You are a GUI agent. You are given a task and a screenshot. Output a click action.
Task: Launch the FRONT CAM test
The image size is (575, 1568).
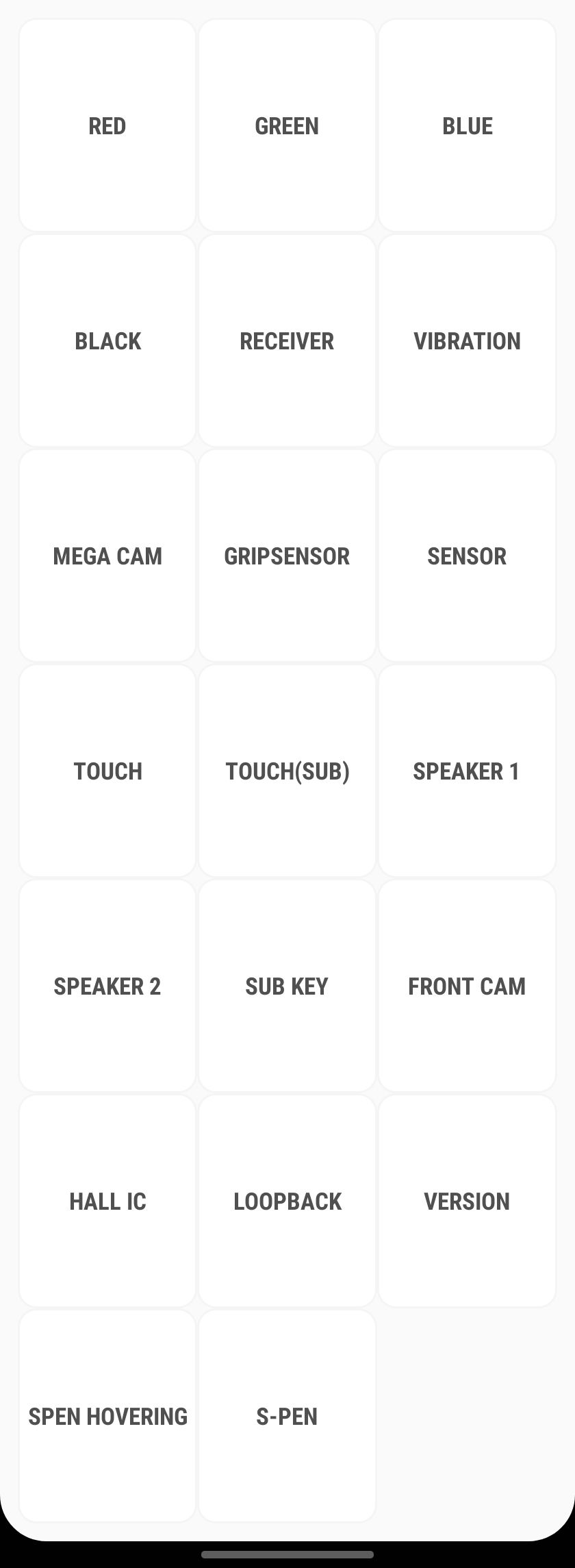pyautogui.click(x=467, y=986)
